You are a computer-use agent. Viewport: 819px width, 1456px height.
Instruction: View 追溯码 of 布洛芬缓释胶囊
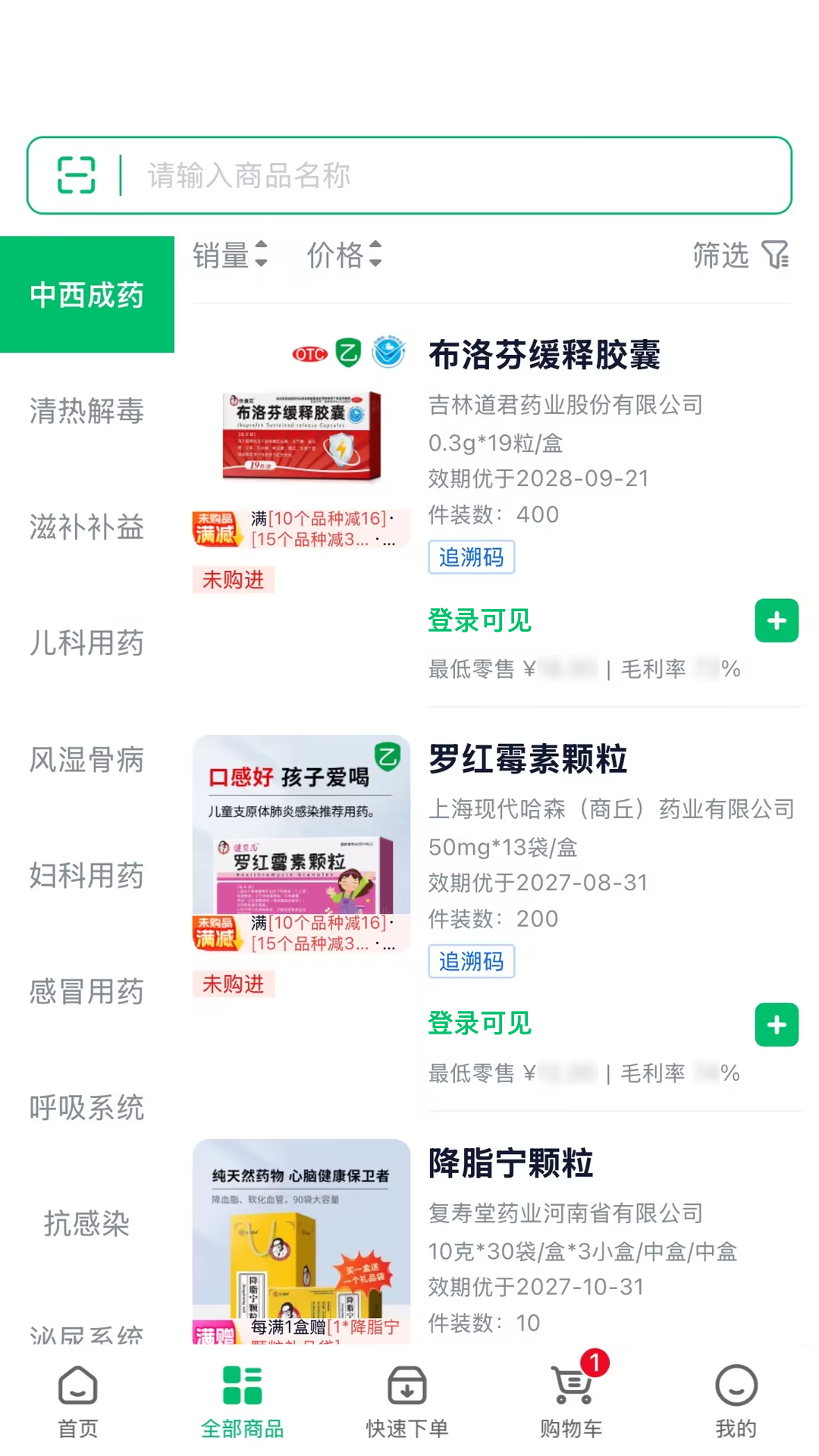point(472,557)
